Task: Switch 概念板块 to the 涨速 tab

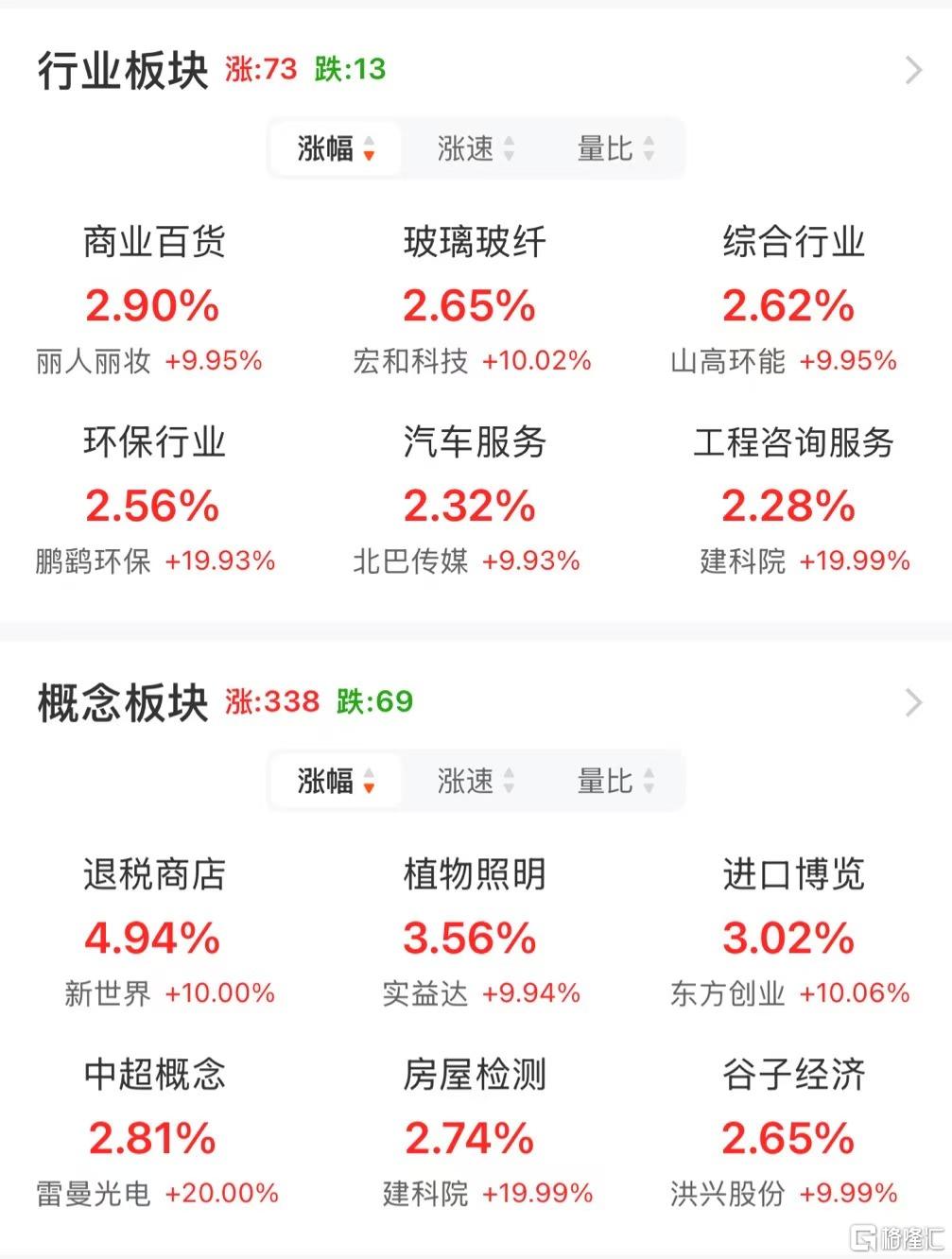Action: point(475,781)
